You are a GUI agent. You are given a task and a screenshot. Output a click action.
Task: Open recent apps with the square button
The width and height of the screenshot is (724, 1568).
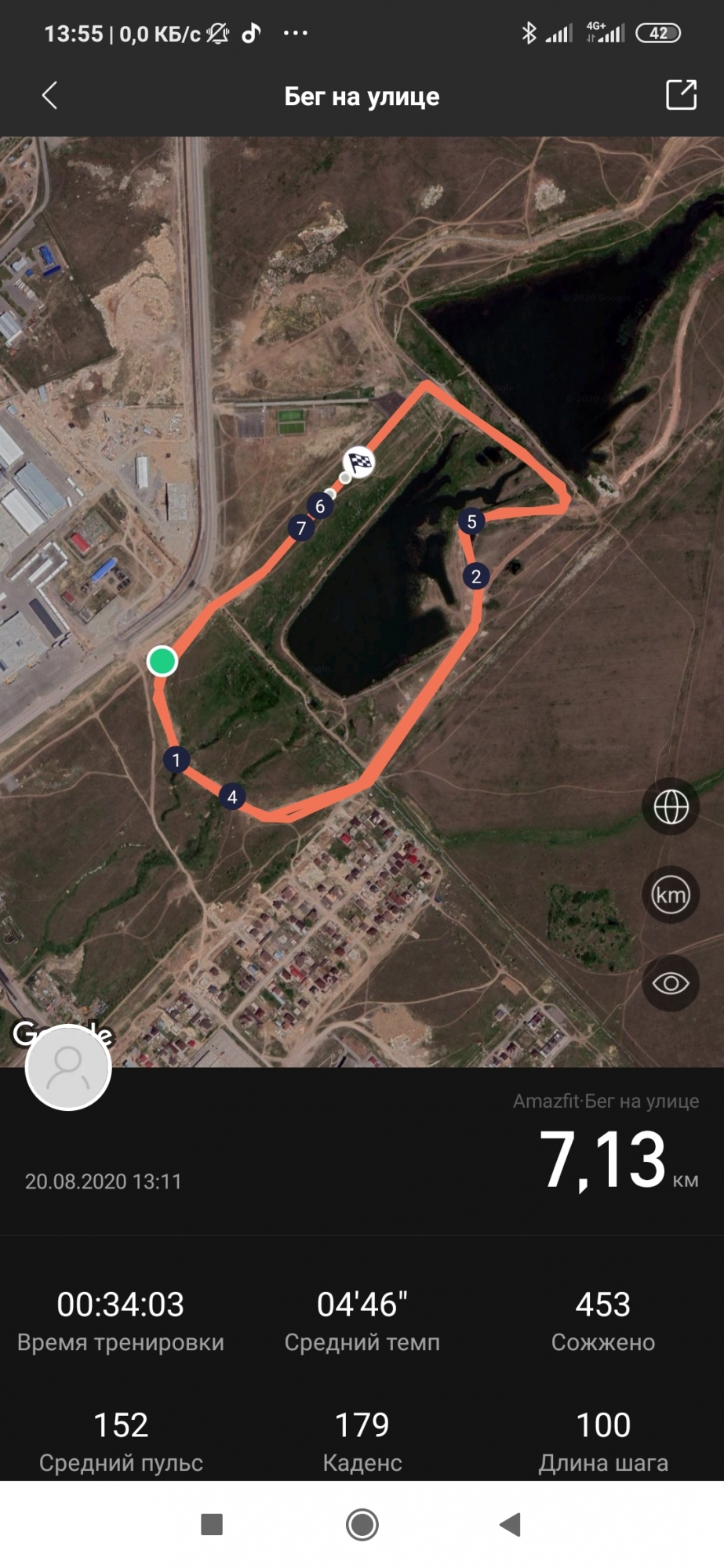point(212,1525)
